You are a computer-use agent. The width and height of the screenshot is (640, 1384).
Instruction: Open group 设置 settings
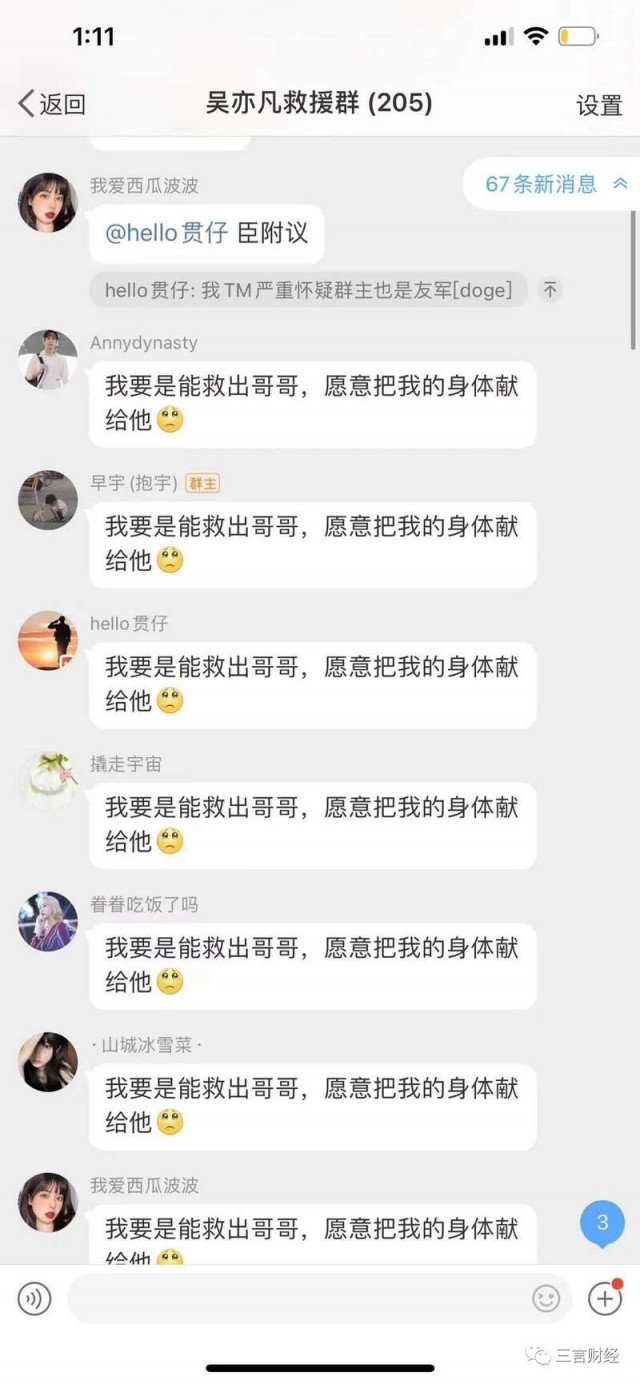click(599, 105)
